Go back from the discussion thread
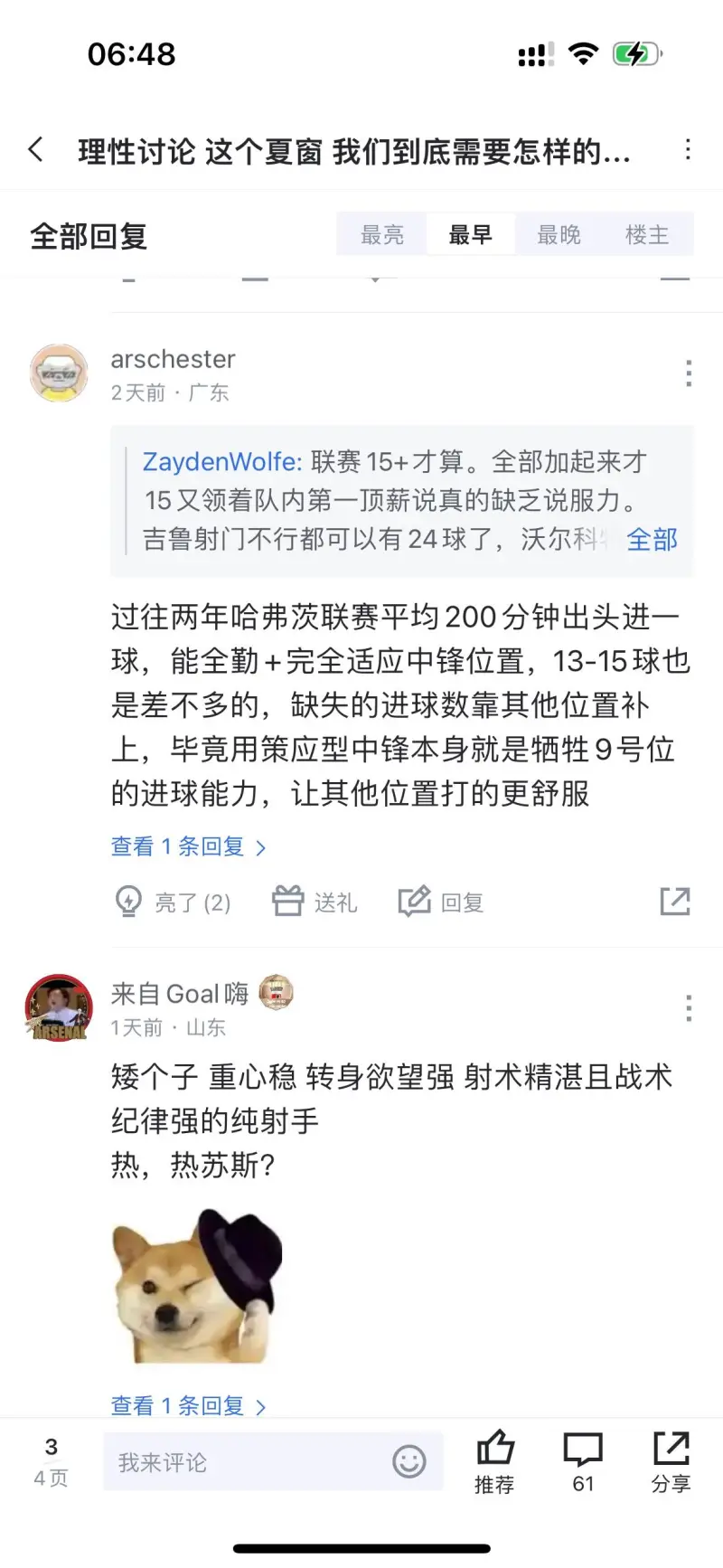The height and width of the screenshot is (1568, 723). pyautogui.click(x=36, y=149)
